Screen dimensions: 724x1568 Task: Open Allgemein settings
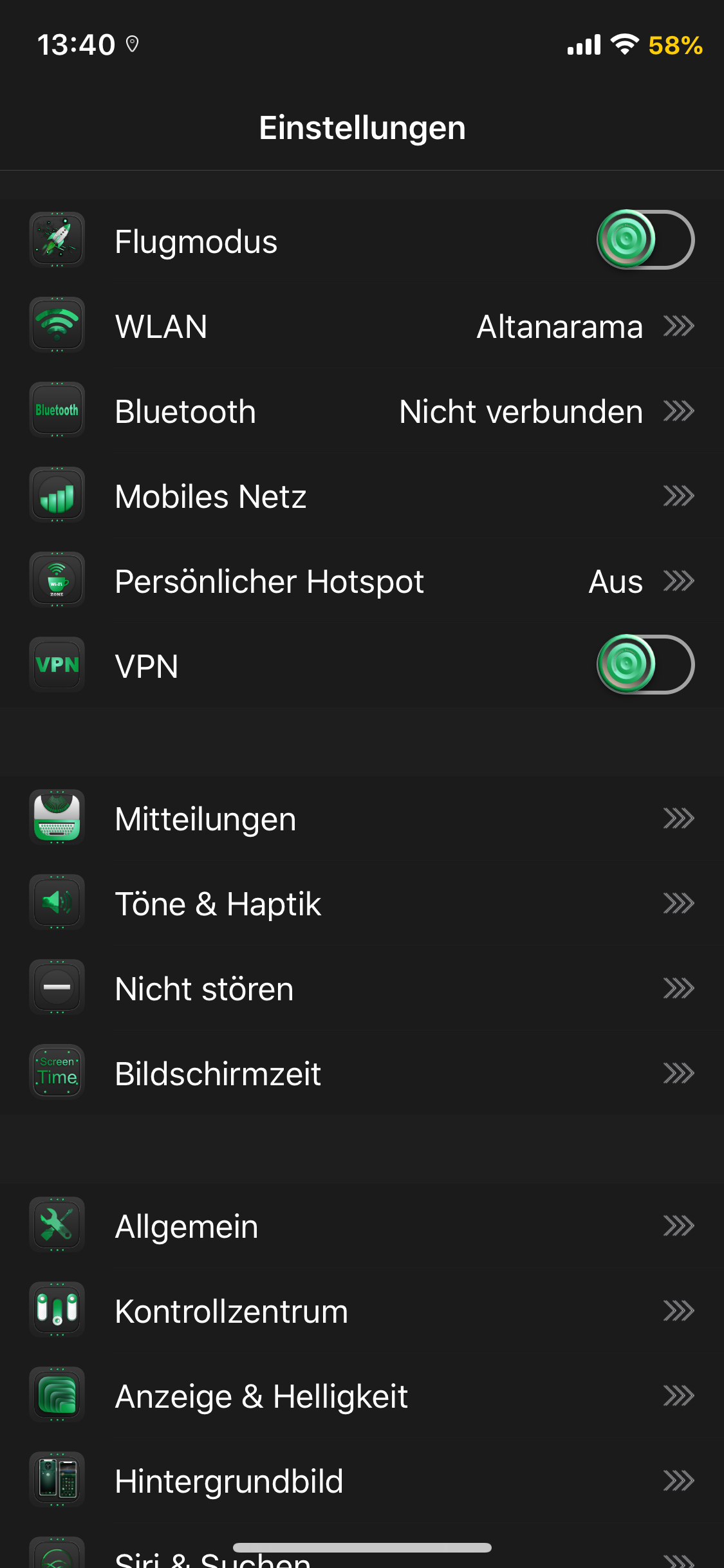coord(362,1226)
